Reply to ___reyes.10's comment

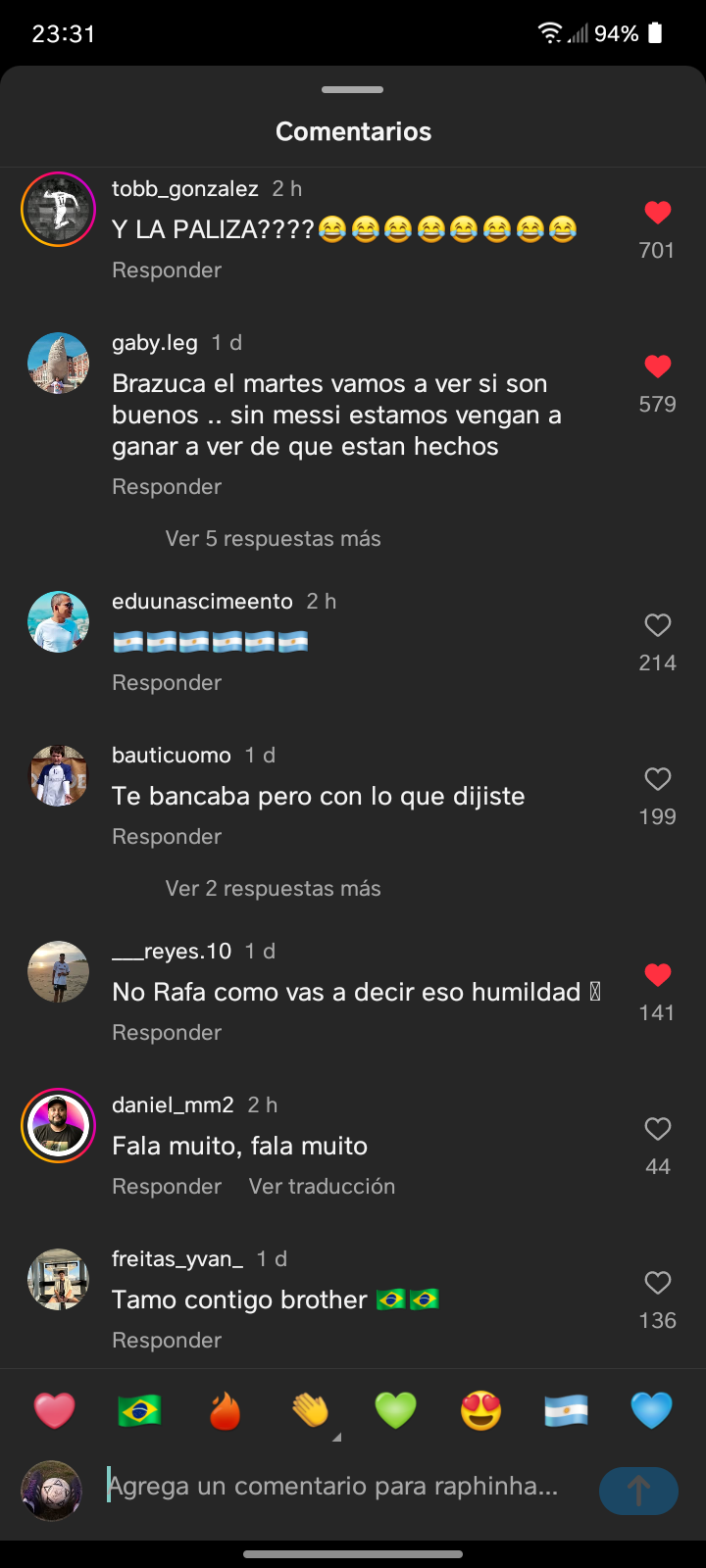(x=167, y=1033)
